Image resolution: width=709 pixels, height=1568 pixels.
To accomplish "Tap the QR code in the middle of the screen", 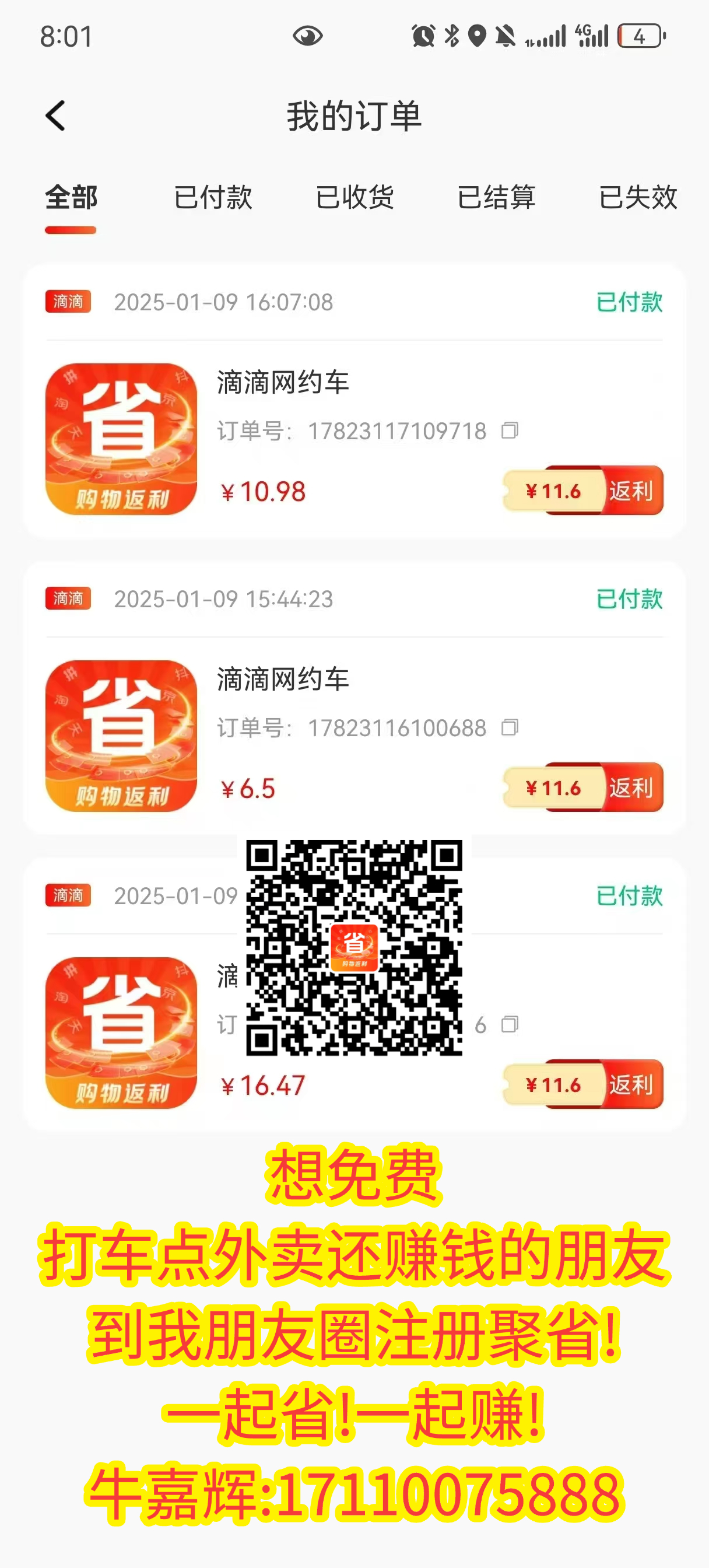I will (354, 948).
